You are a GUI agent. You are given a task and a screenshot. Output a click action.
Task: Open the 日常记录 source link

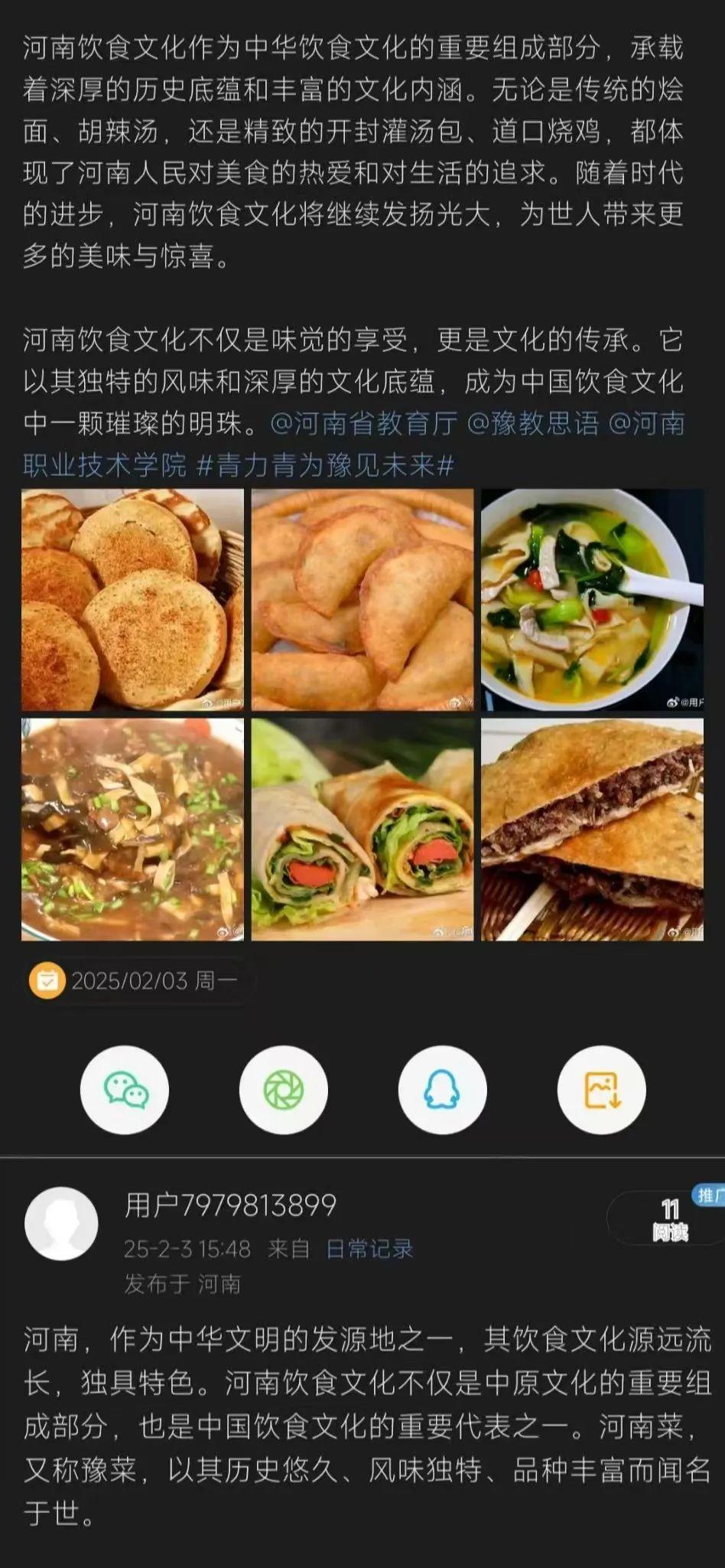point(369,1249)
